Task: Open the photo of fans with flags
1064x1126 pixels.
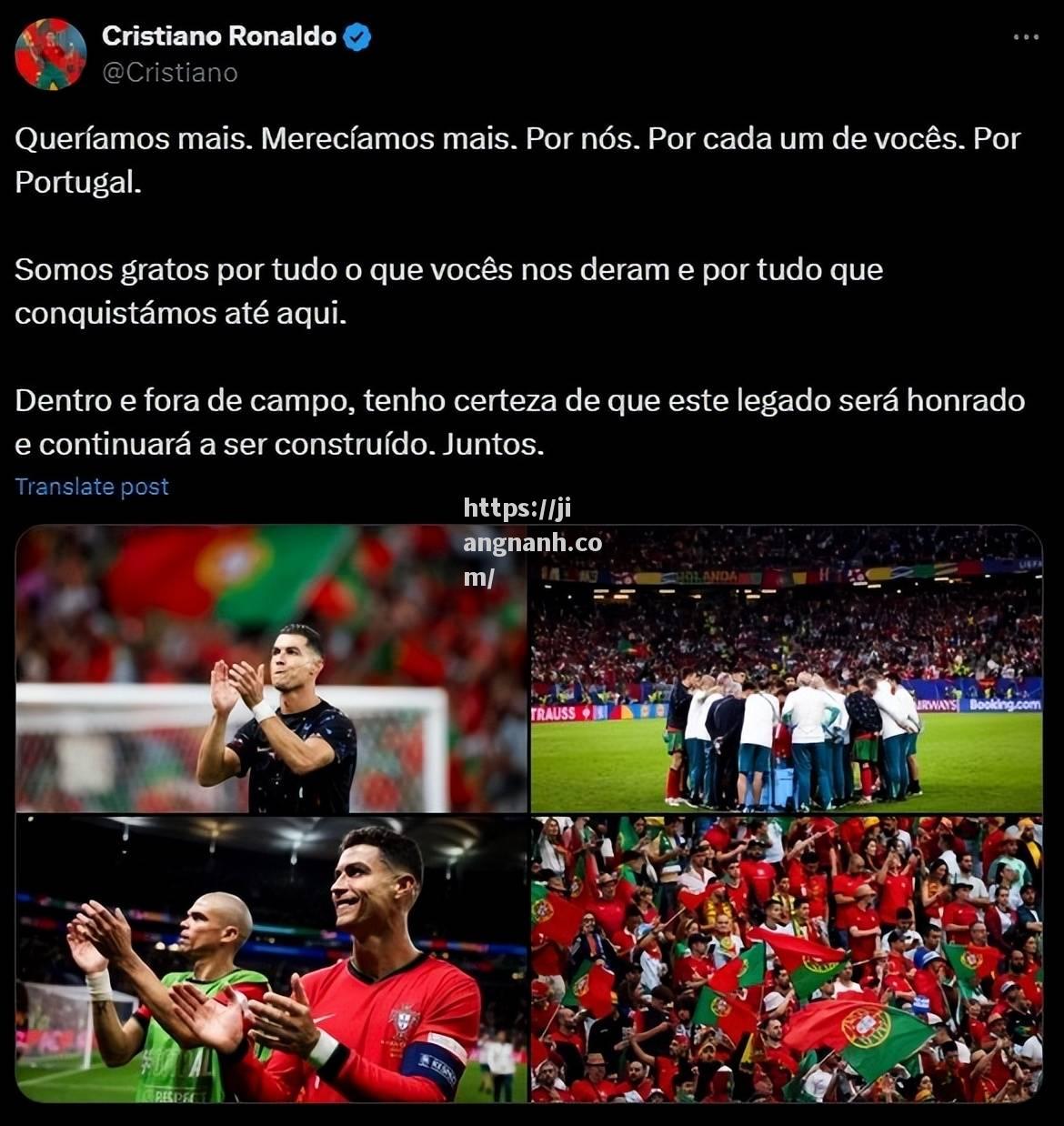Action: click(x=787, y=960)
